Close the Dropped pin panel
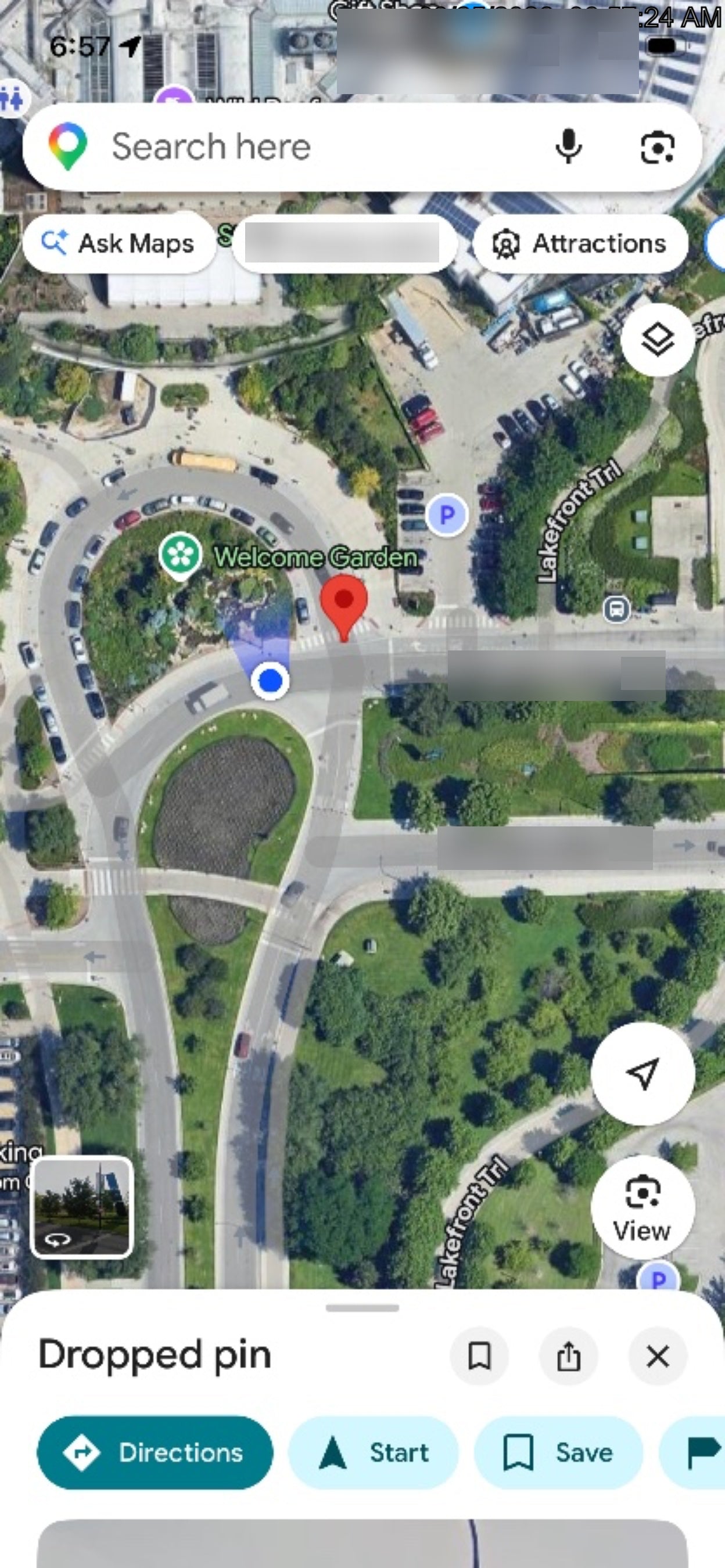This screenshot has height=1568, width=725. (x=658, y=1356)
